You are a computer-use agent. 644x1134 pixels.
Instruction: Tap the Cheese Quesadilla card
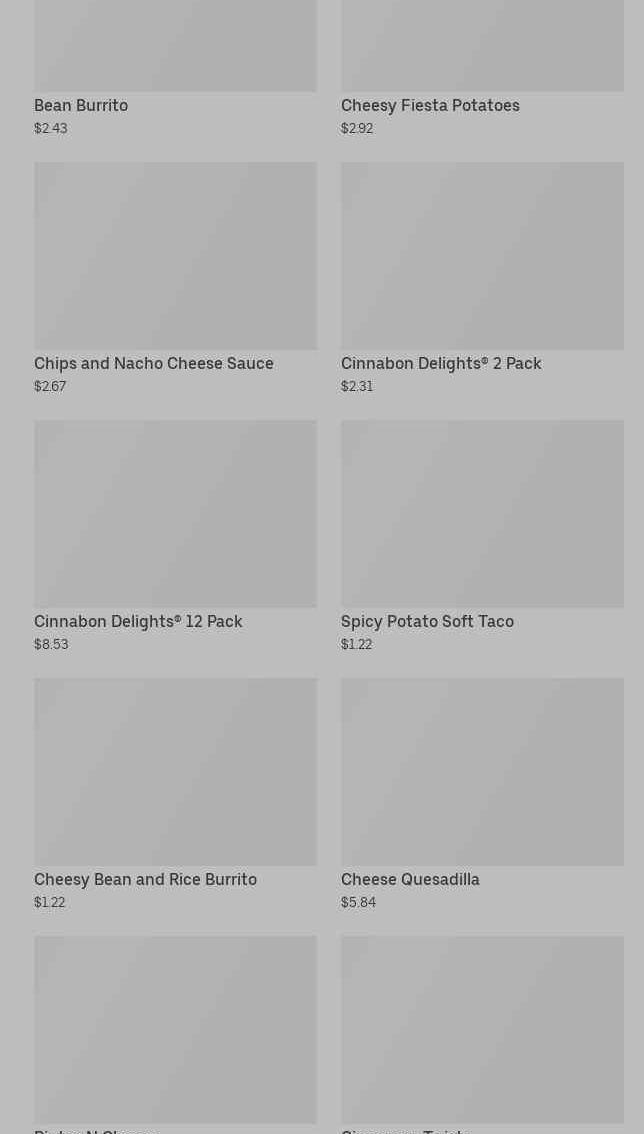point(482,795)
